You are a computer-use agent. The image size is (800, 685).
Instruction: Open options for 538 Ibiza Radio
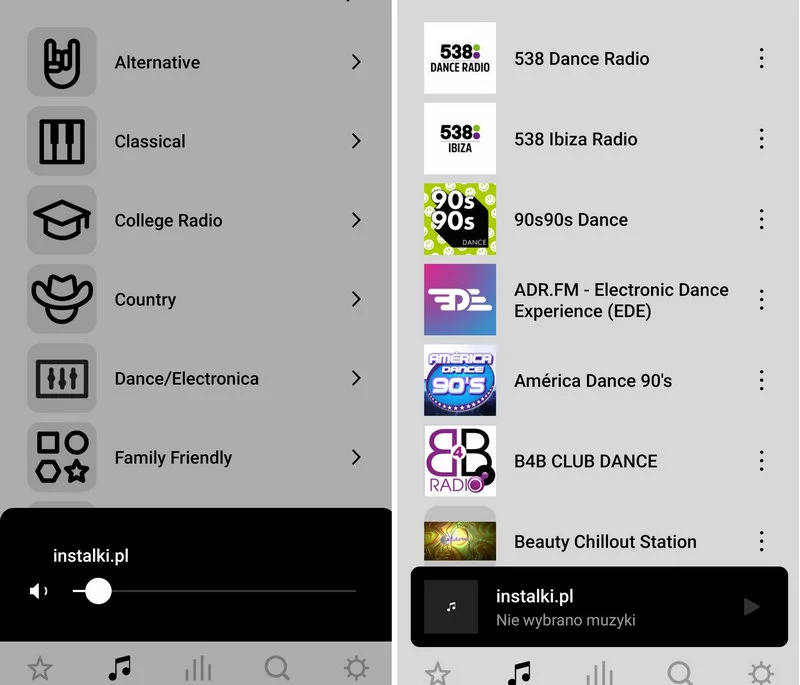(761, 139)
